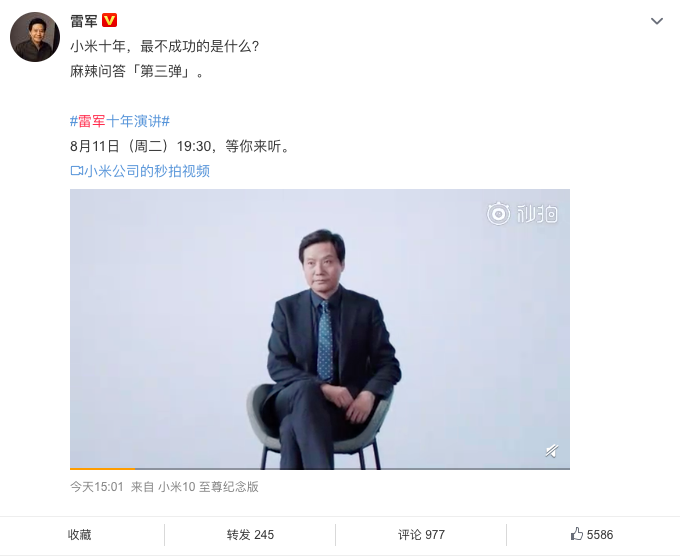Like the post with 5586 likes
This screenshot has width=680, height=556.
tap(592, 535)
